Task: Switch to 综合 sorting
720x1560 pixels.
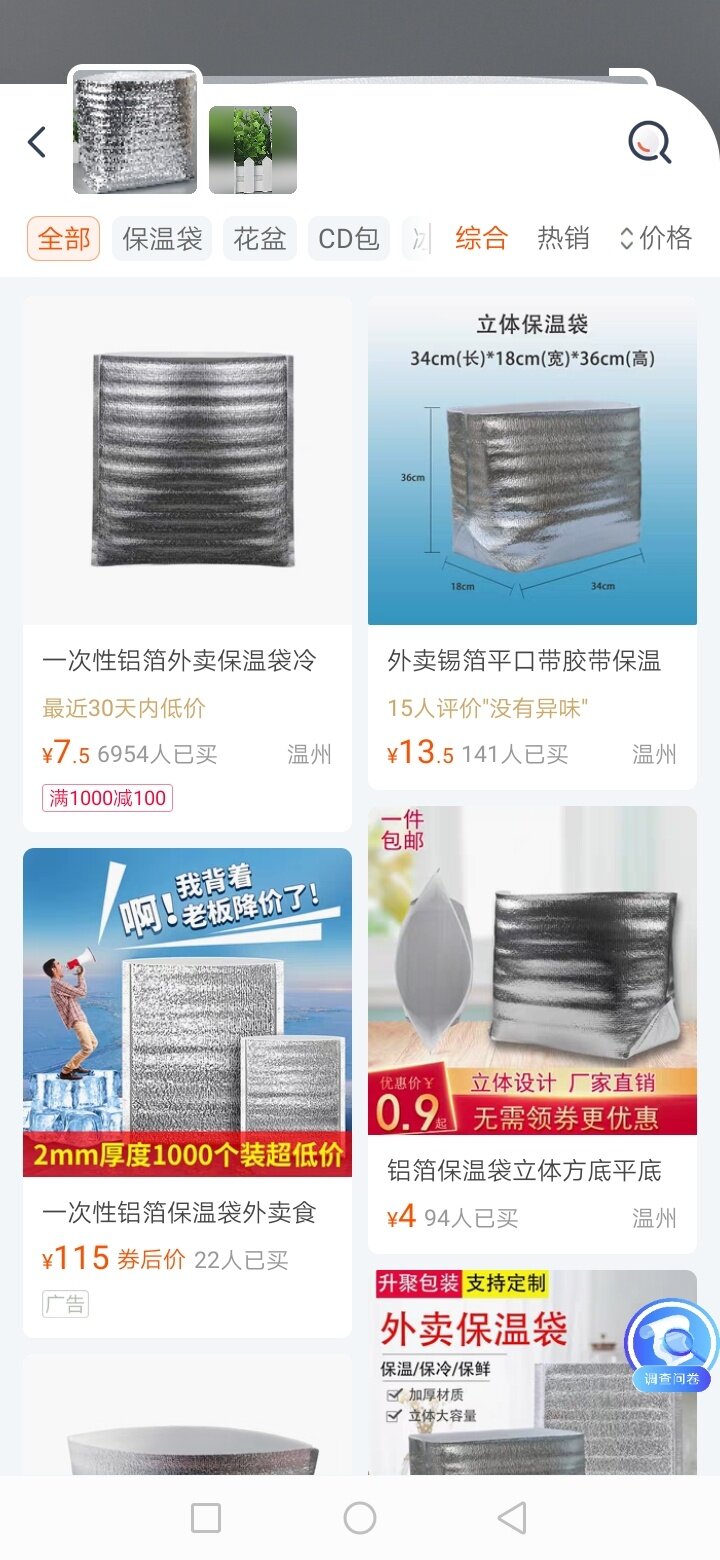Action: click(x=481, y=238)
